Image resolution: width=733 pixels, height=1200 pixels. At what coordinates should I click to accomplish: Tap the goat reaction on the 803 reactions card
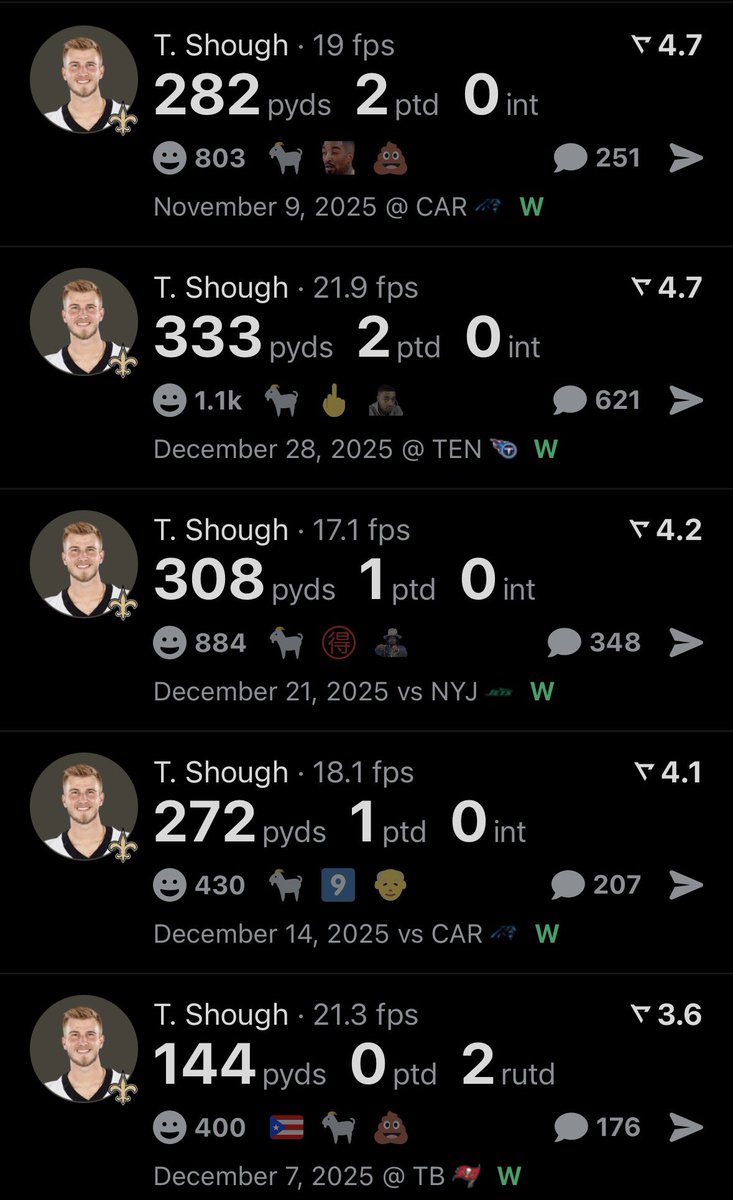285,158
